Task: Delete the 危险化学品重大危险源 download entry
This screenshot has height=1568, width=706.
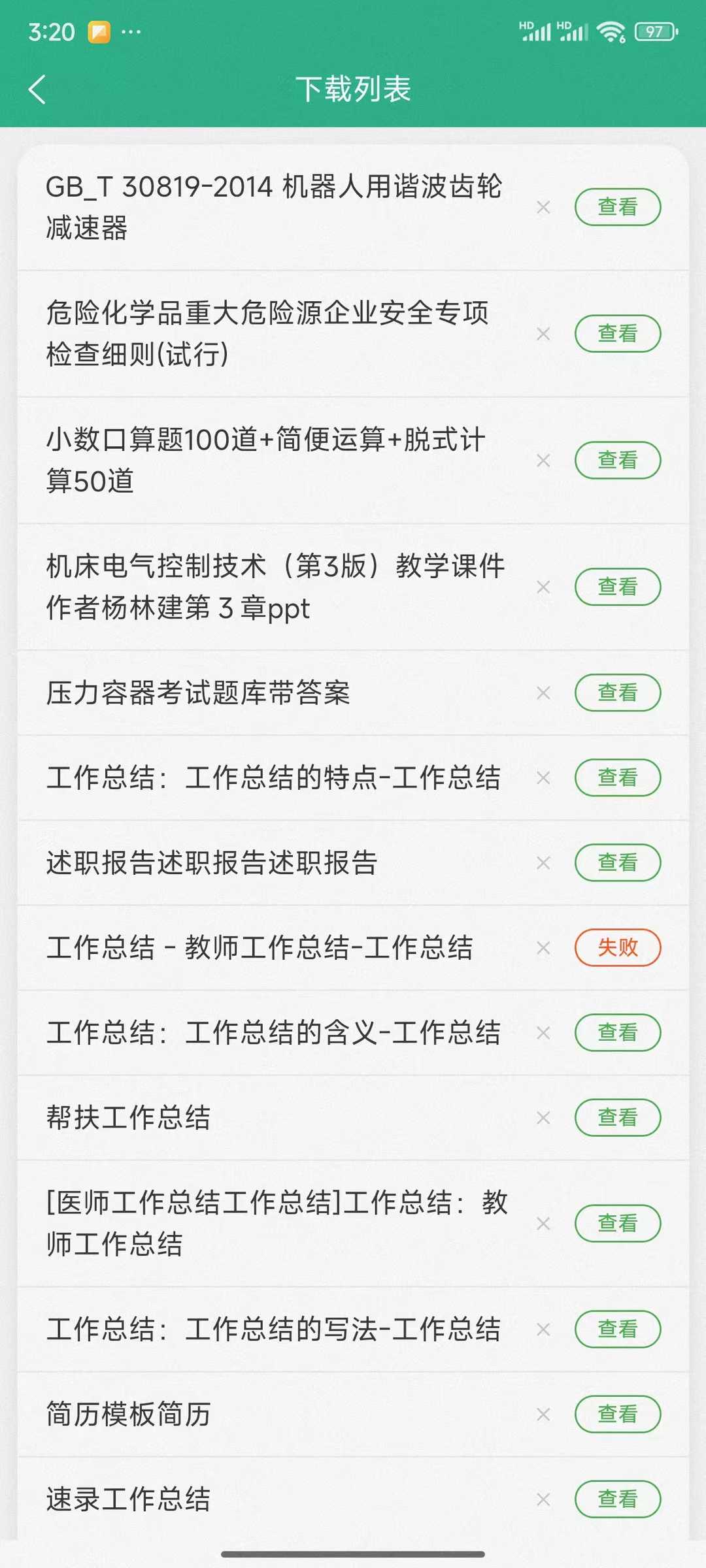Action: click(543, 333)
